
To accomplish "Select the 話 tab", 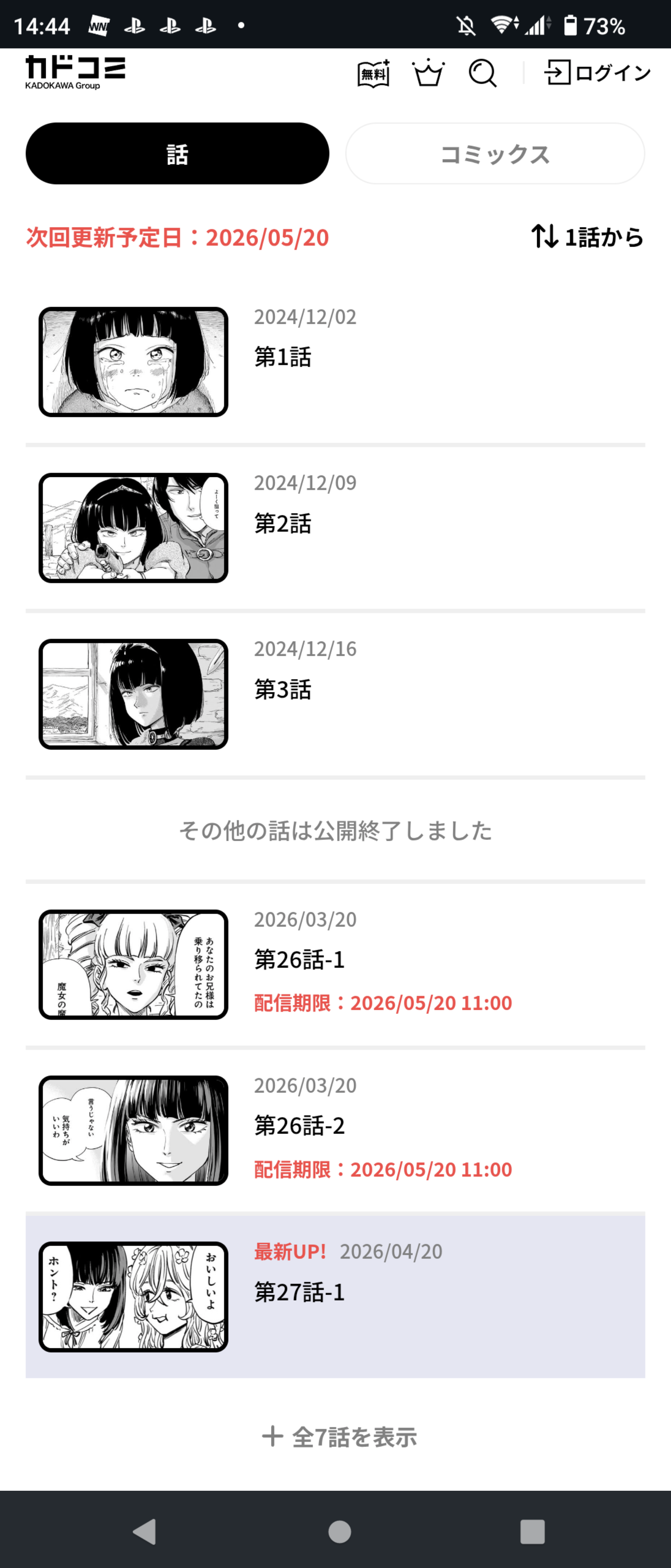I will click(177, 154).
